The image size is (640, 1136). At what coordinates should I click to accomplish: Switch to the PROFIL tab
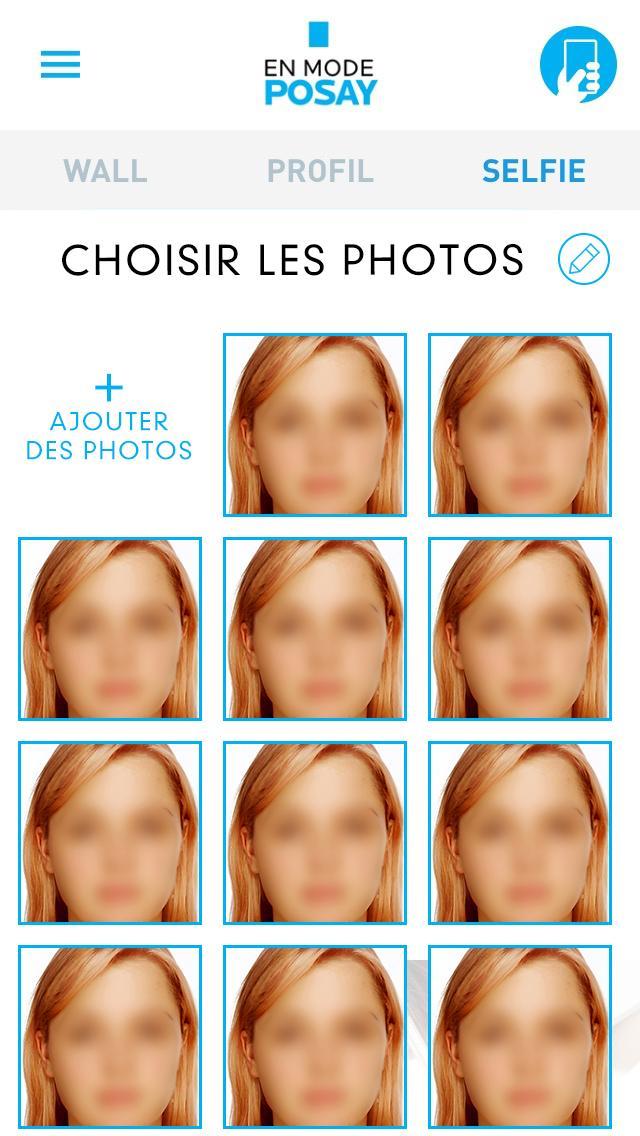(320, 171)
